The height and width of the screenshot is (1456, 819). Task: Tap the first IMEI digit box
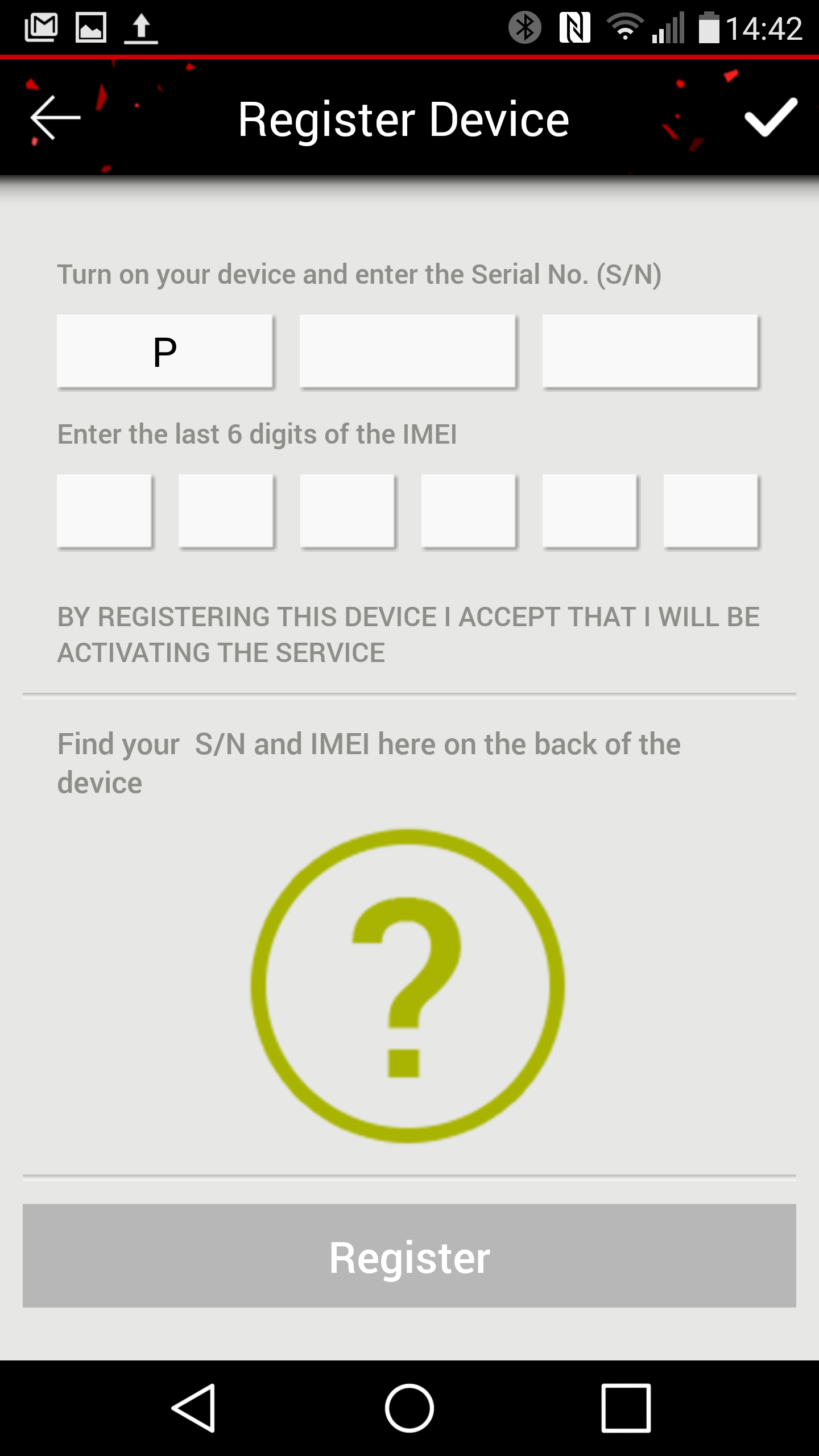[x=105, y=511]
